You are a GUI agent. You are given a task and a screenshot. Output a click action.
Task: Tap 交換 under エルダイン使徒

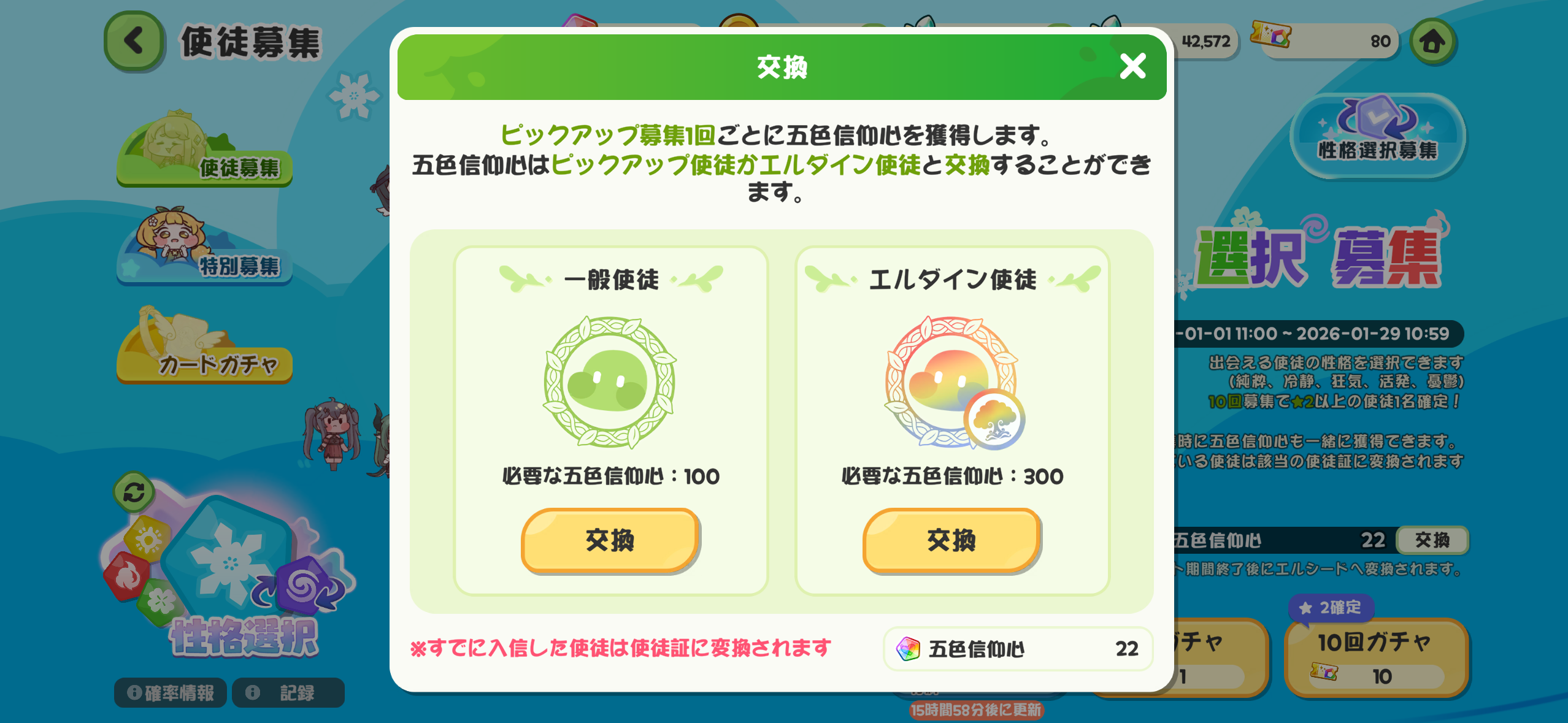tap(951, 540)
